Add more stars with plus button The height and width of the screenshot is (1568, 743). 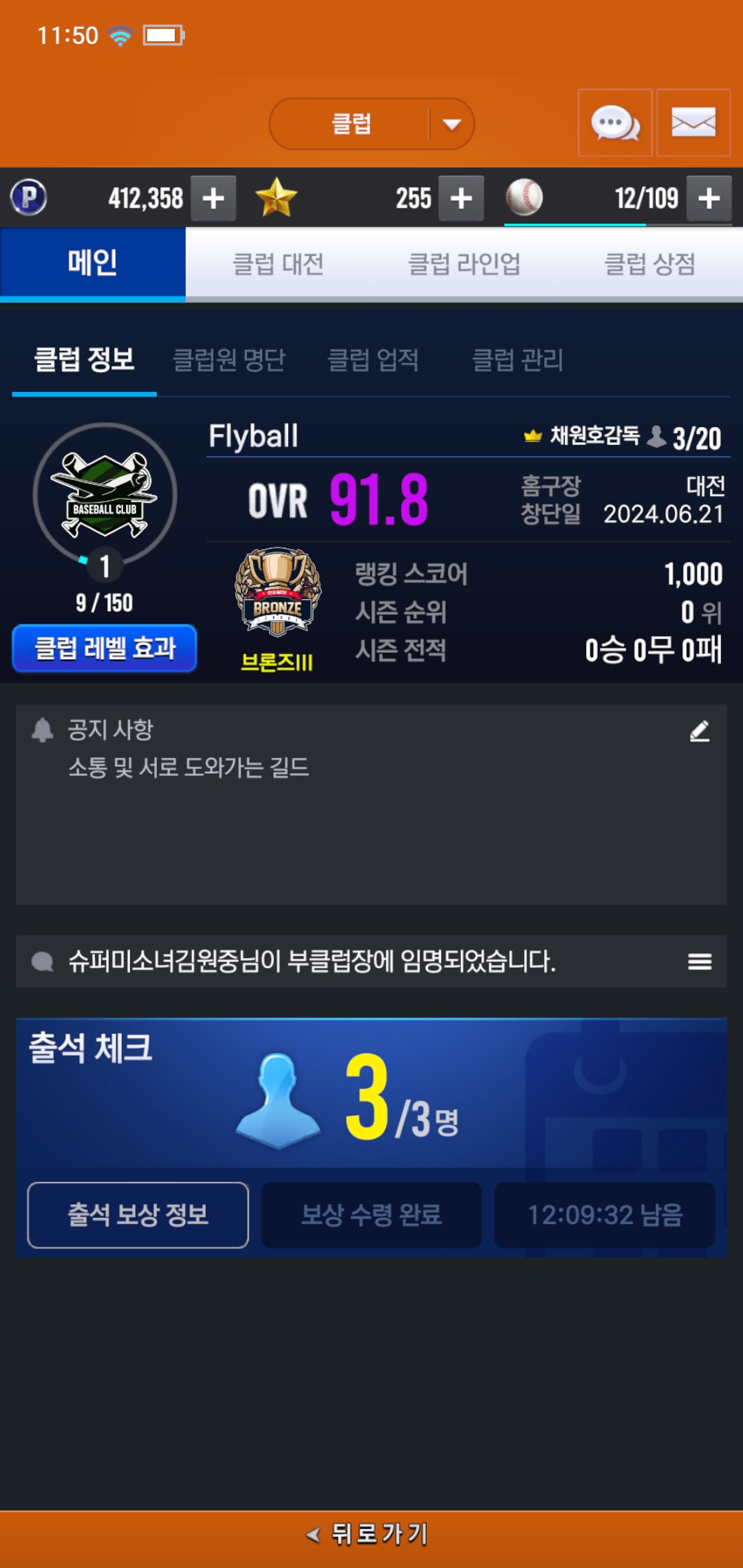pos(461,199)
